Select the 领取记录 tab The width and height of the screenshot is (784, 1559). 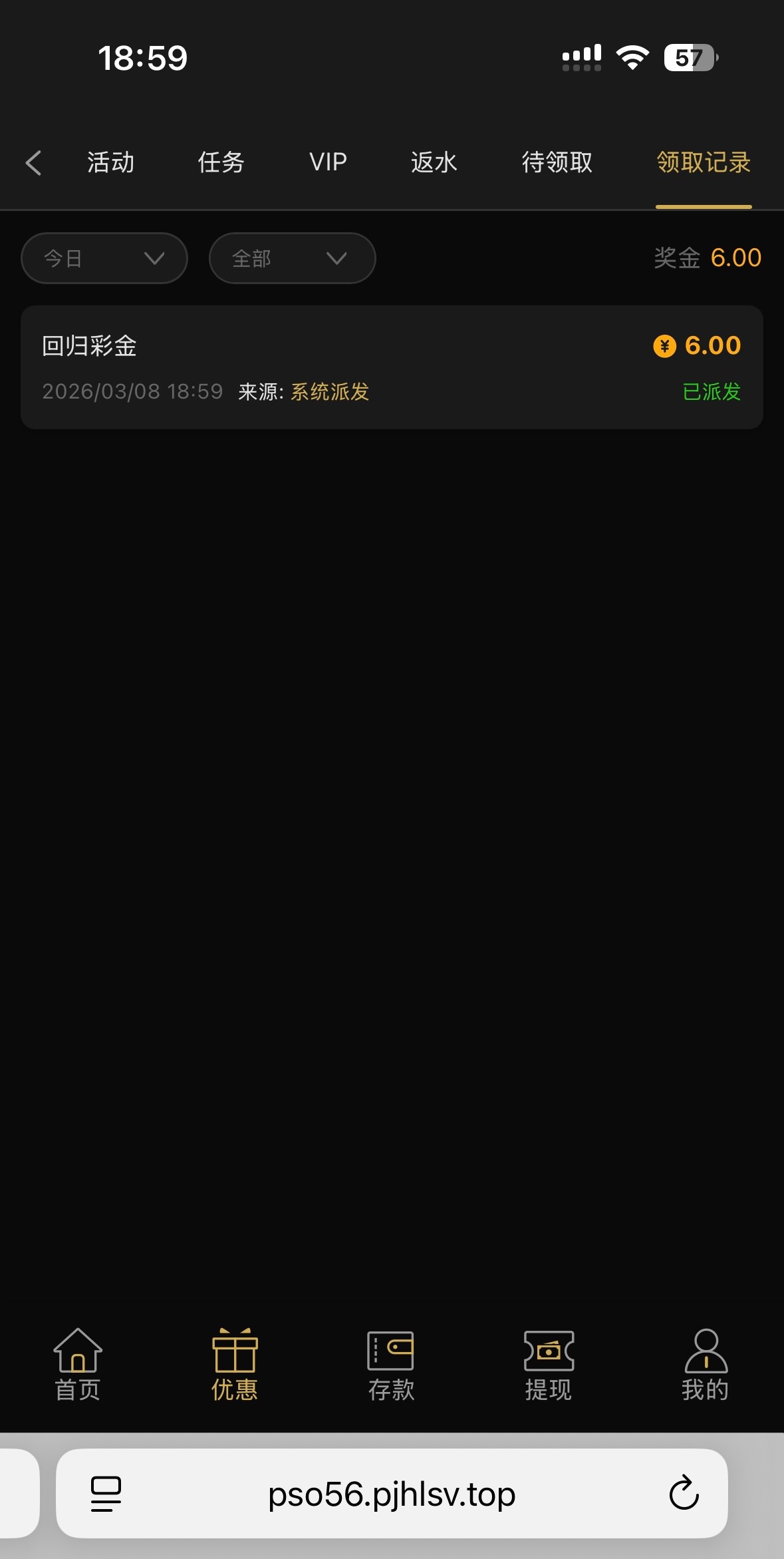704,162
